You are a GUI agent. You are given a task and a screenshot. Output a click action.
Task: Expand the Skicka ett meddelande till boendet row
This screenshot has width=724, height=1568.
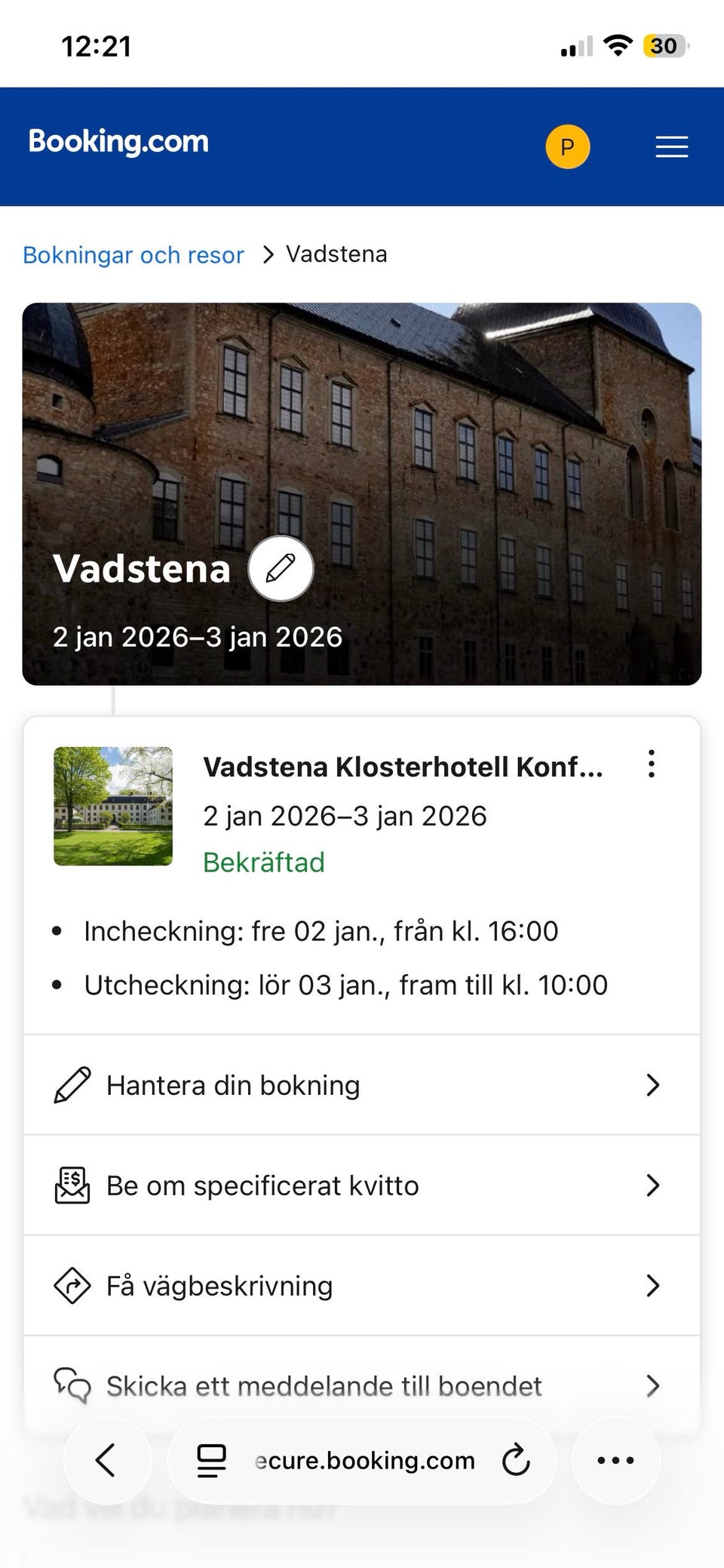[652, 1385]
